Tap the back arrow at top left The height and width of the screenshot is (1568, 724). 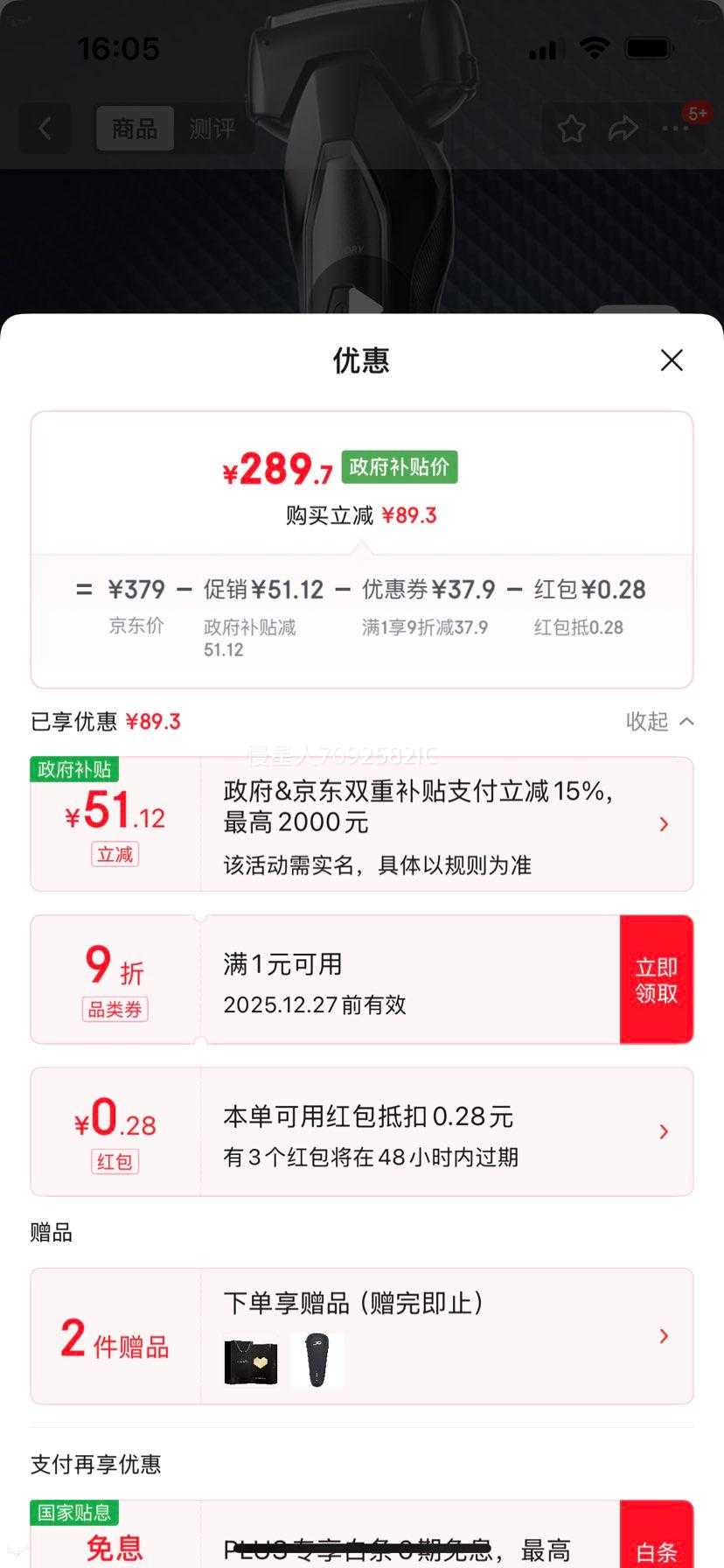(x=45, y=128)
